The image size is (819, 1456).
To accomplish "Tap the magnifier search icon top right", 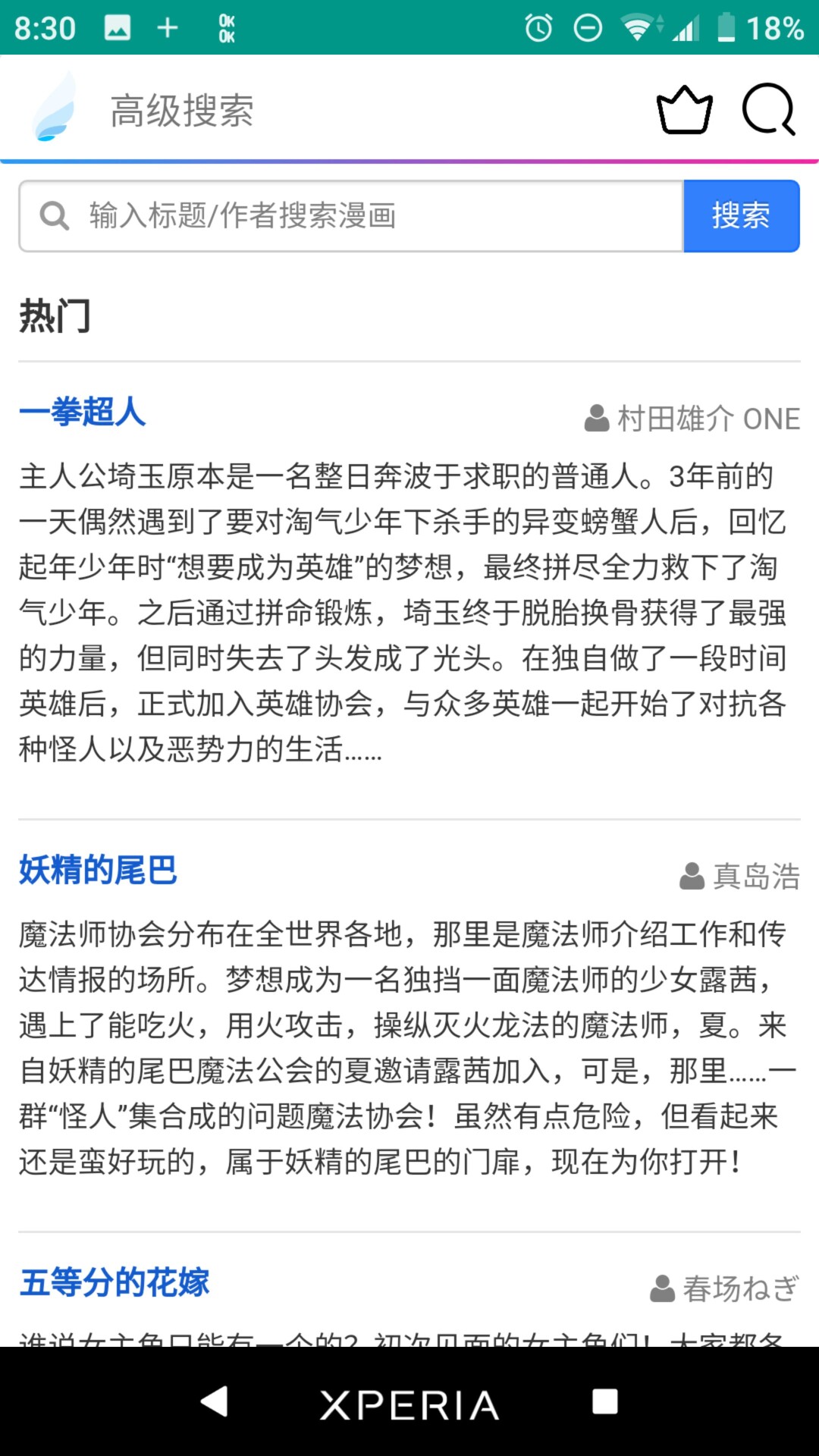I will point(769,108).
